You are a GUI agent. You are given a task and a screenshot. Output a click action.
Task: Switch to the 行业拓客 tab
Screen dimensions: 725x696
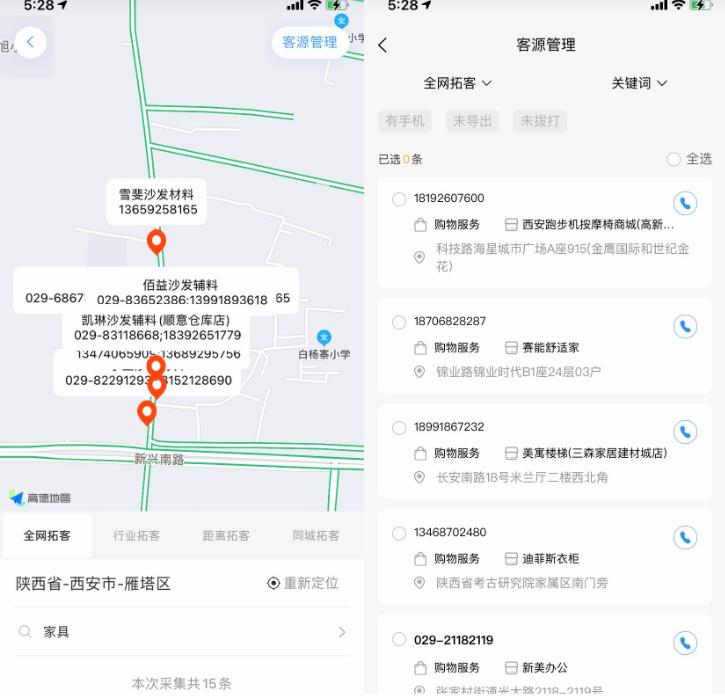[136, 536]
